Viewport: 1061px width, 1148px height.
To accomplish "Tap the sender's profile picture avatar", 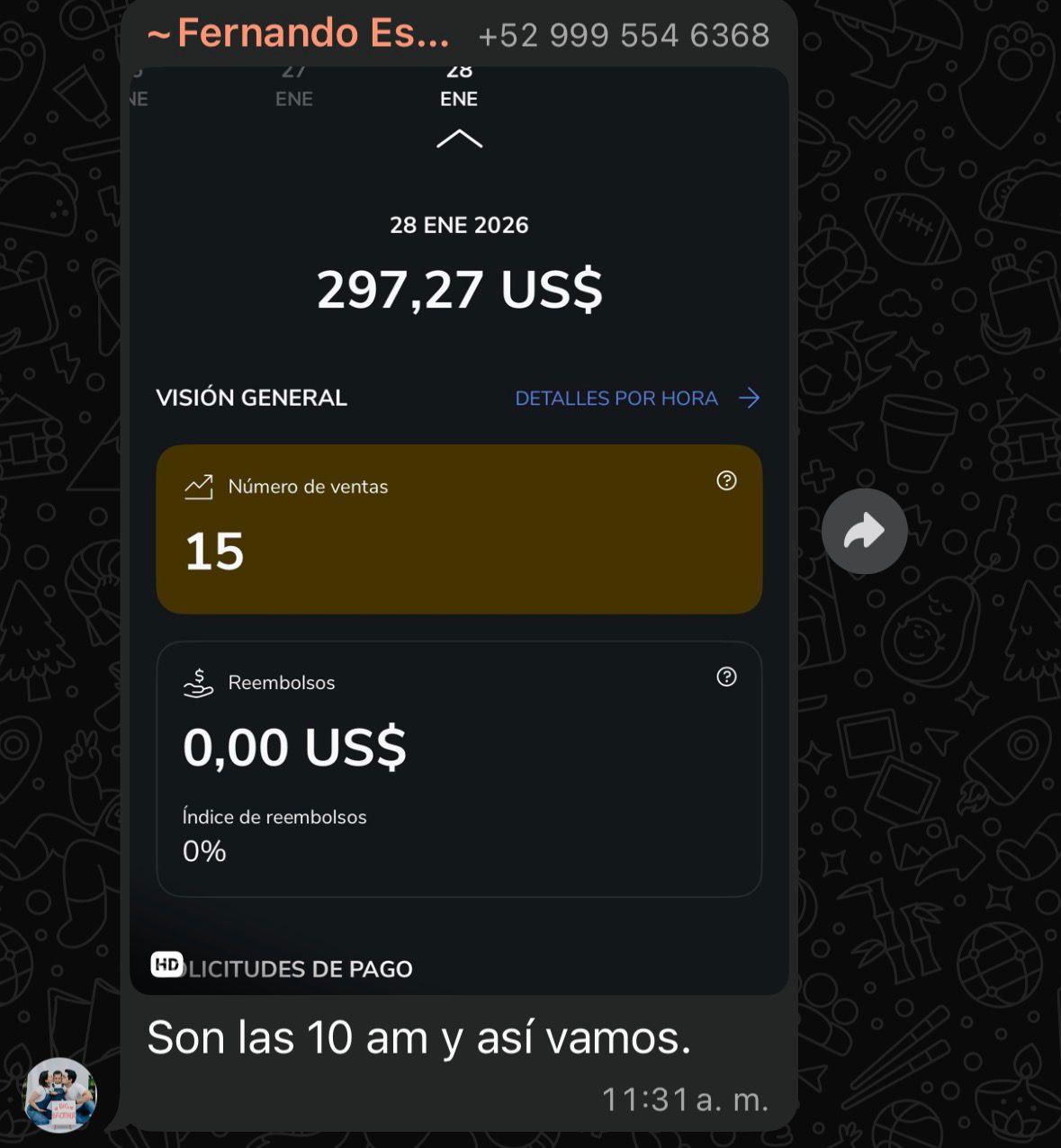I will pos(59,1094).
